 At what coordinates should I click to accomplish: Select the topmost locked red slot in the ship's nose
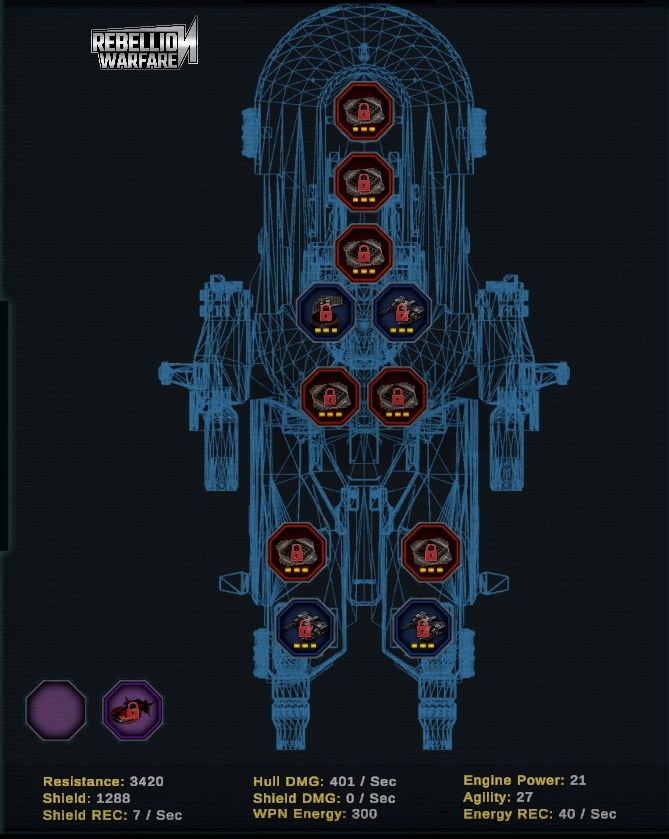coord(364,112)
